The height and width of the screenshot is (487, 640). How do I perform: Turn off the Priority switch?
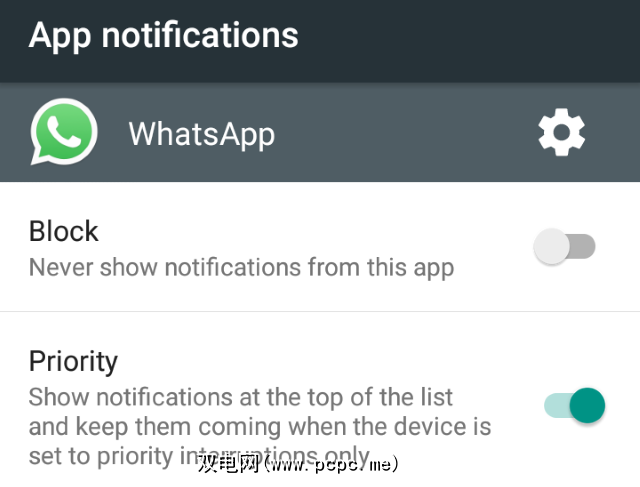575,405
